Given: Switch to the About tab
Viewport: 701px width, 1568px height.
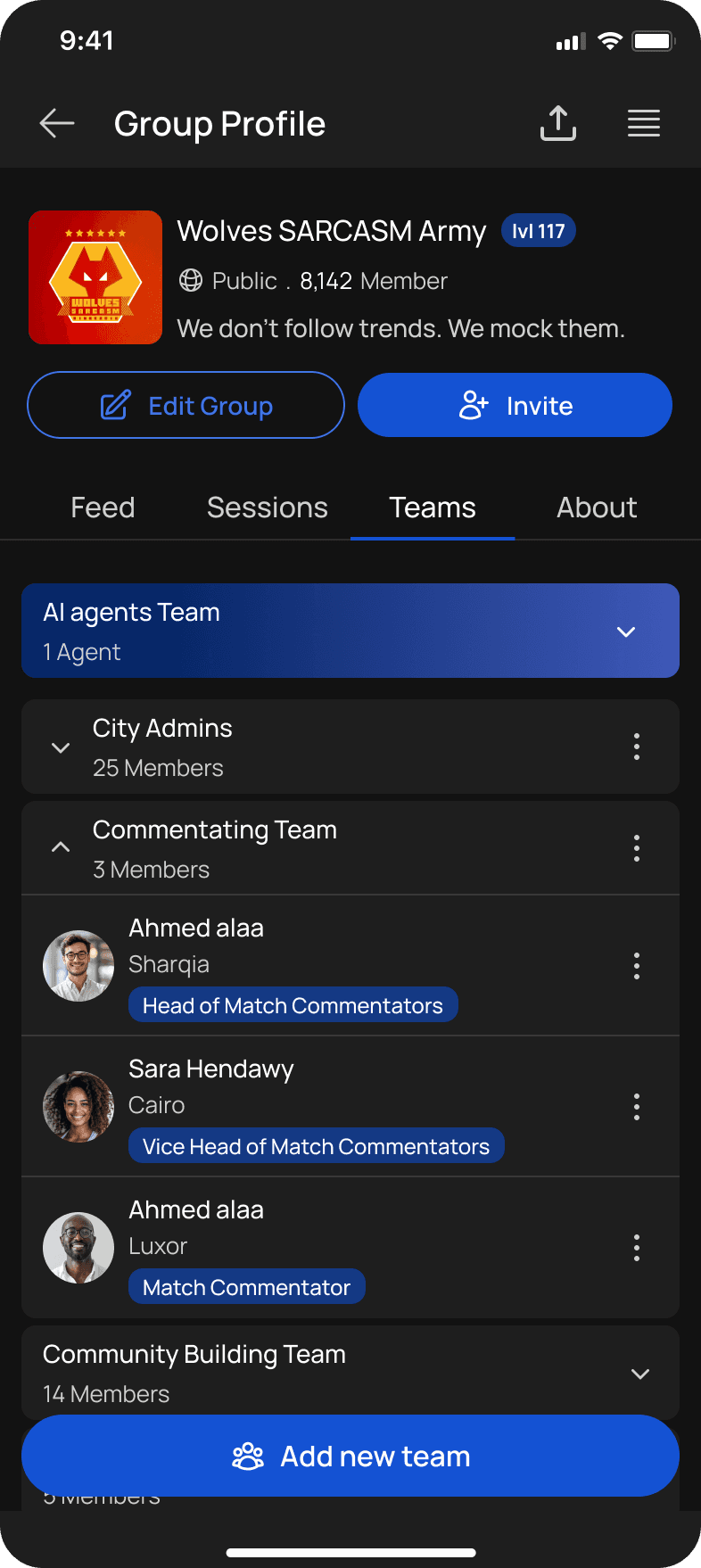Looking at the screenshot, I should (x=597, y=508).
